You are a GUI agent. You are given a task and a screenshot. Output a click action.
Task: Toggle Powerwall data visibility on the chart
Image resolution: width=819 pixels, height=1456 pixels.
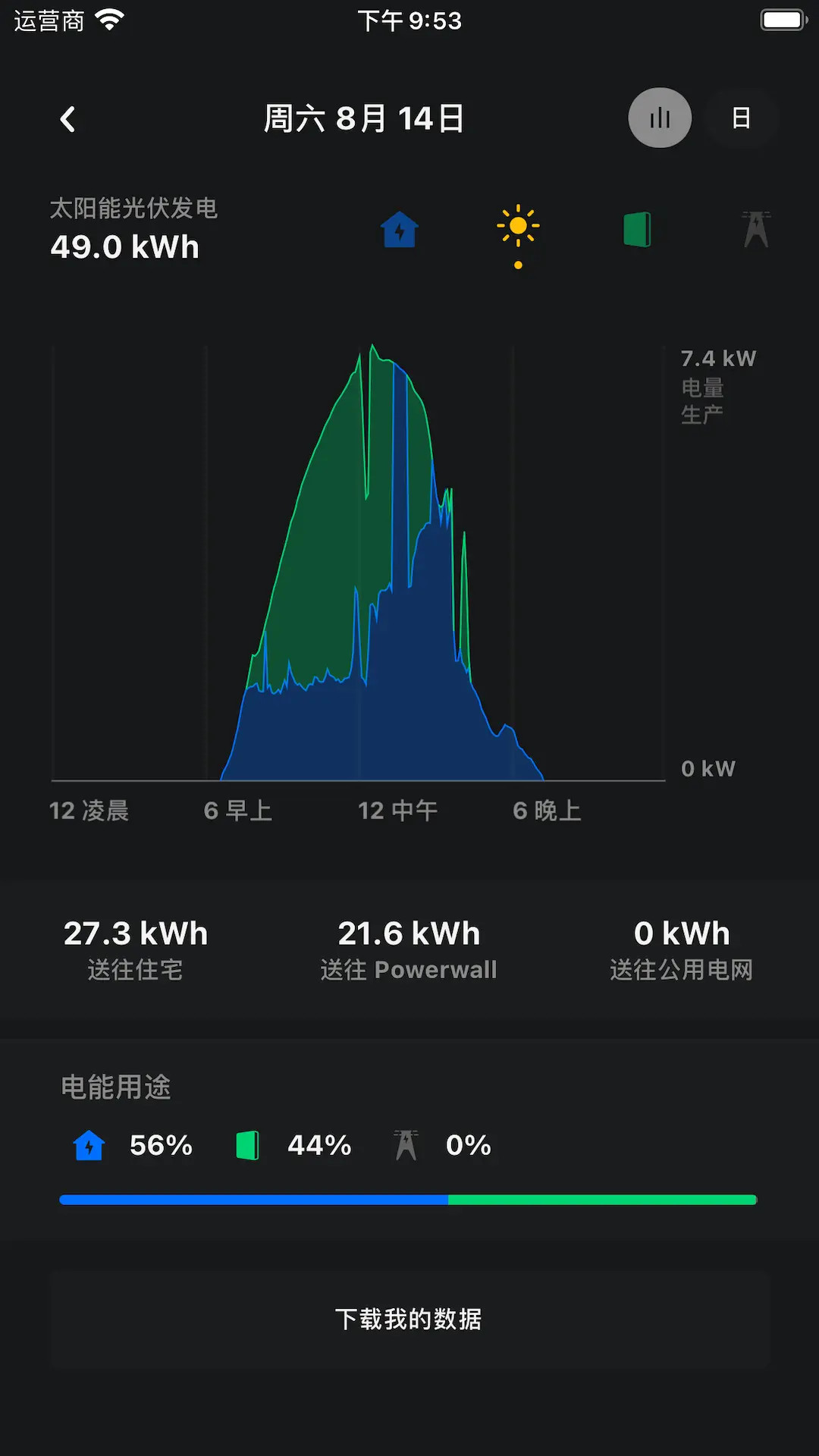click(x=637, y=230)
